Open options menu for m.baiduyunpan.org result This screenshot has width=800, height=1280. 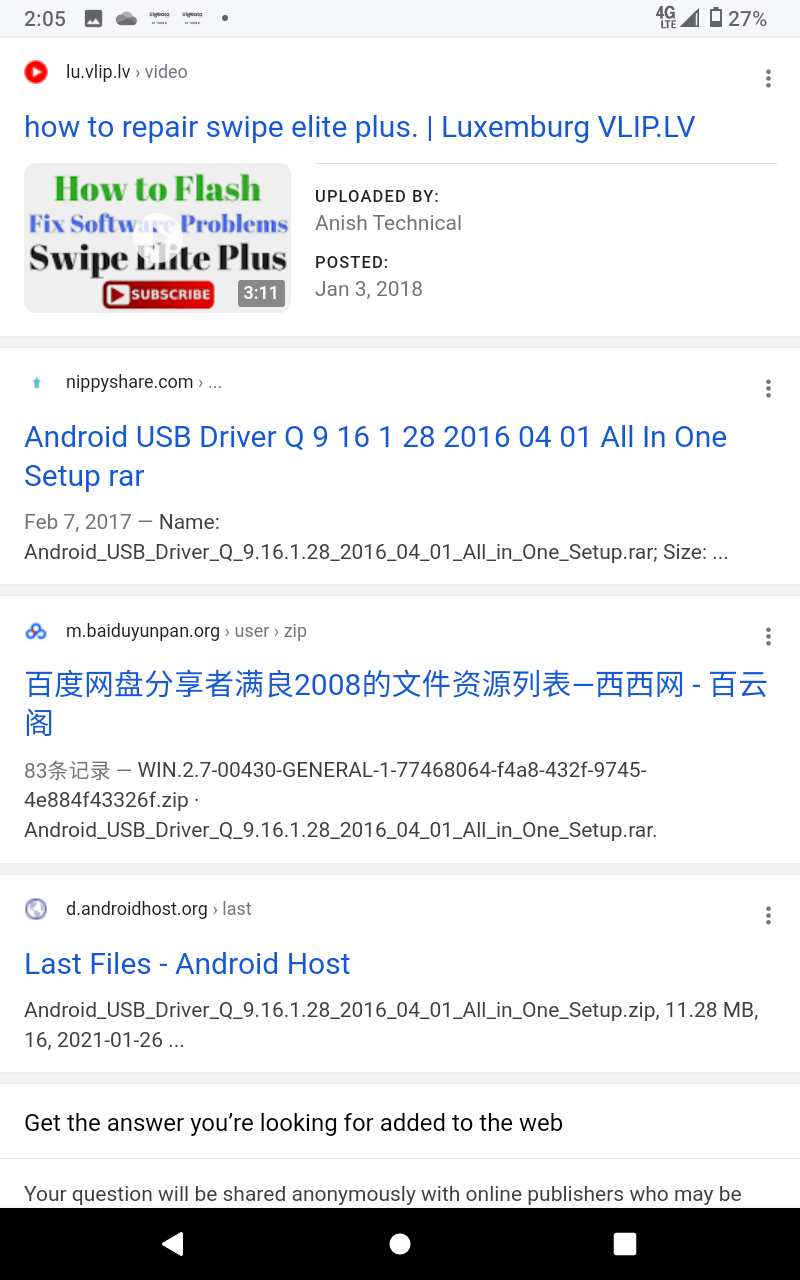click(x=768, y=637)
